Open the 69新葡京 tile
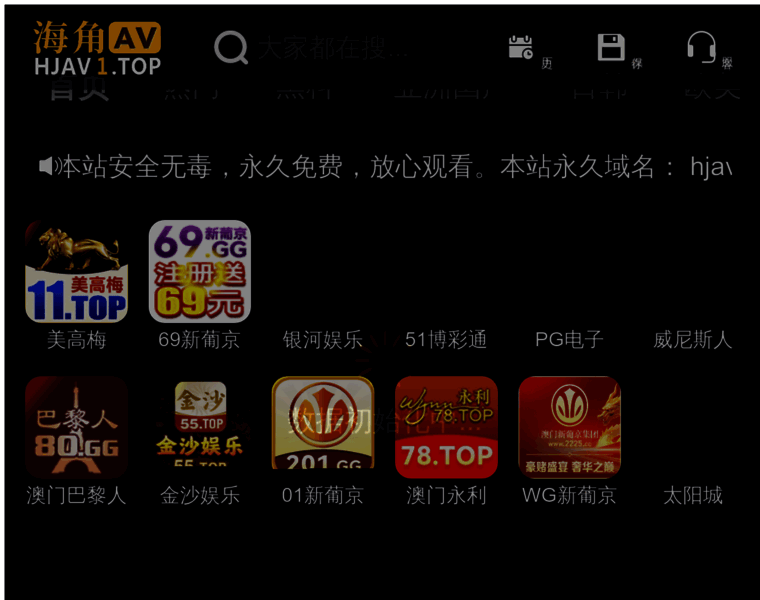The height and width of the screenshot is (600, 760). click(199, 272)
